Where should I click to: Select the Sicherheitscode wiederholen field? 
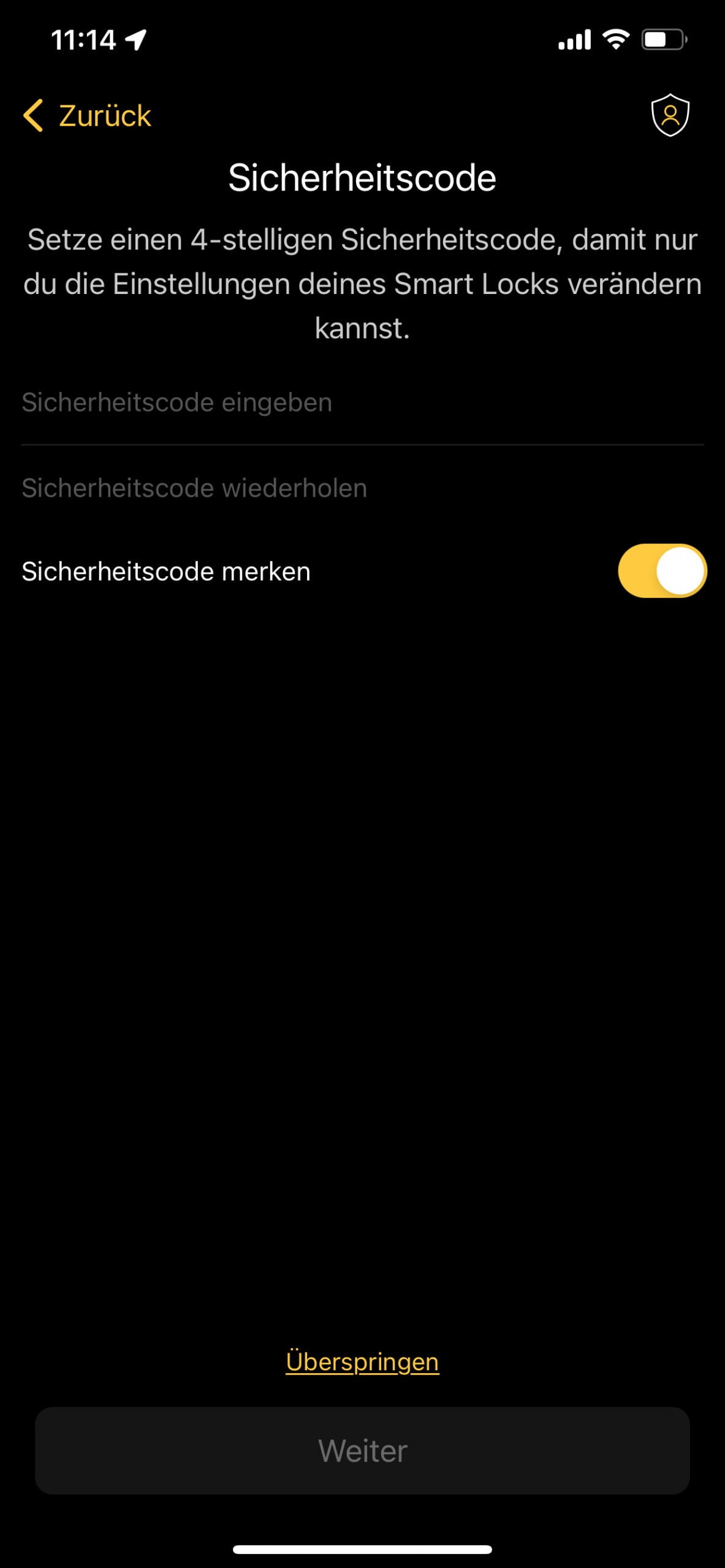tap(362, 488)
